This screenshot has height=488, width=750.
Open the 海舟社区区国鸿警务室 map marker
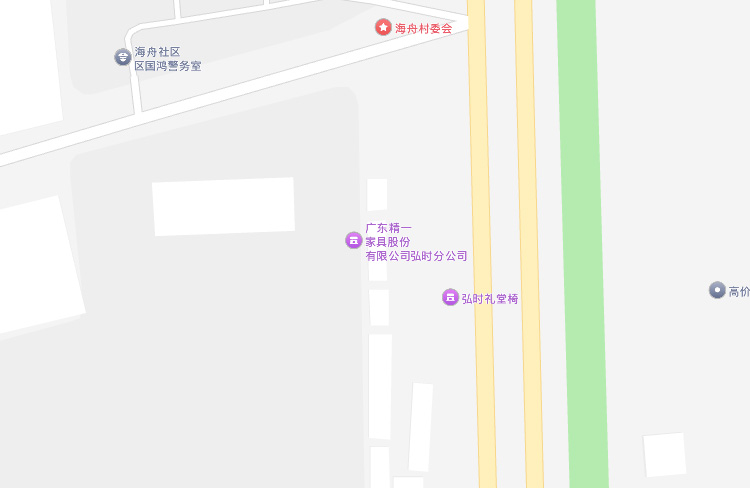pos(123,57)
